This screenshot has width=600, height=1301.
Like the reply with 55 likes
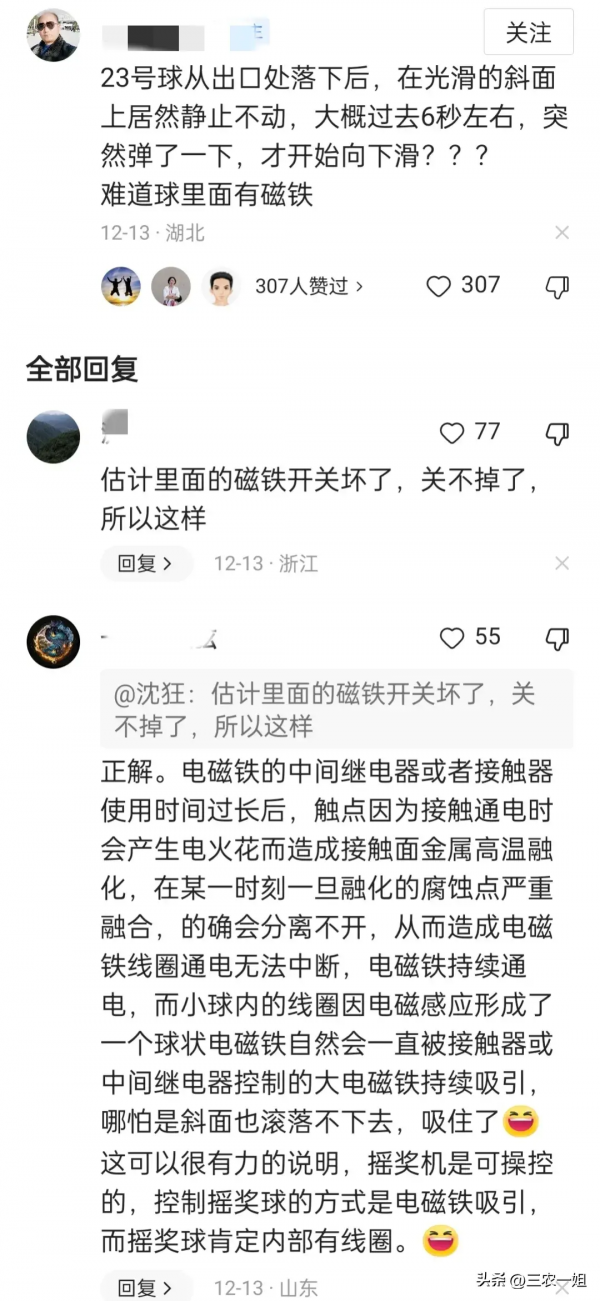click(x=453, y=637)
